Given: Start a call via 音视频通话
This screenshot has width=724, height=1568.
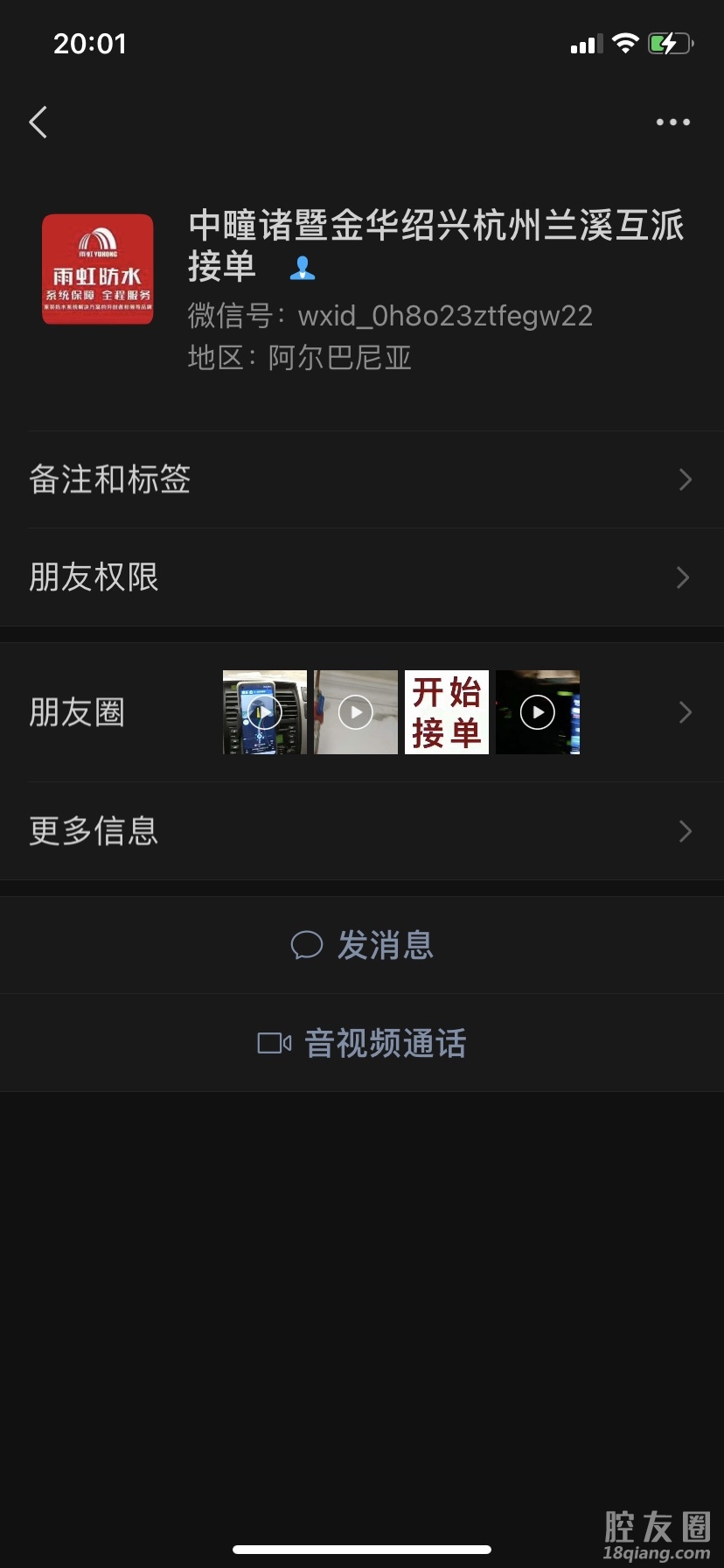Looking at the screenshot, I should 362,1043.
